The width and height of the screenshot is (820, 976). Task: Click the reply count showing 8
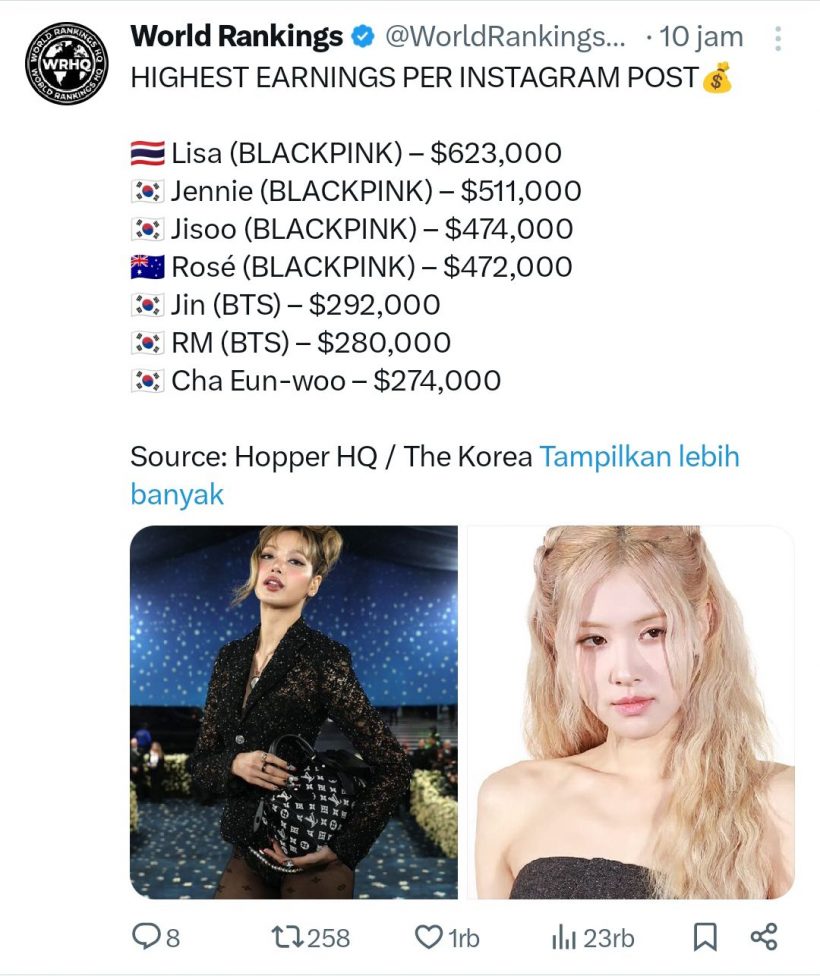click(x=175, y=938)
